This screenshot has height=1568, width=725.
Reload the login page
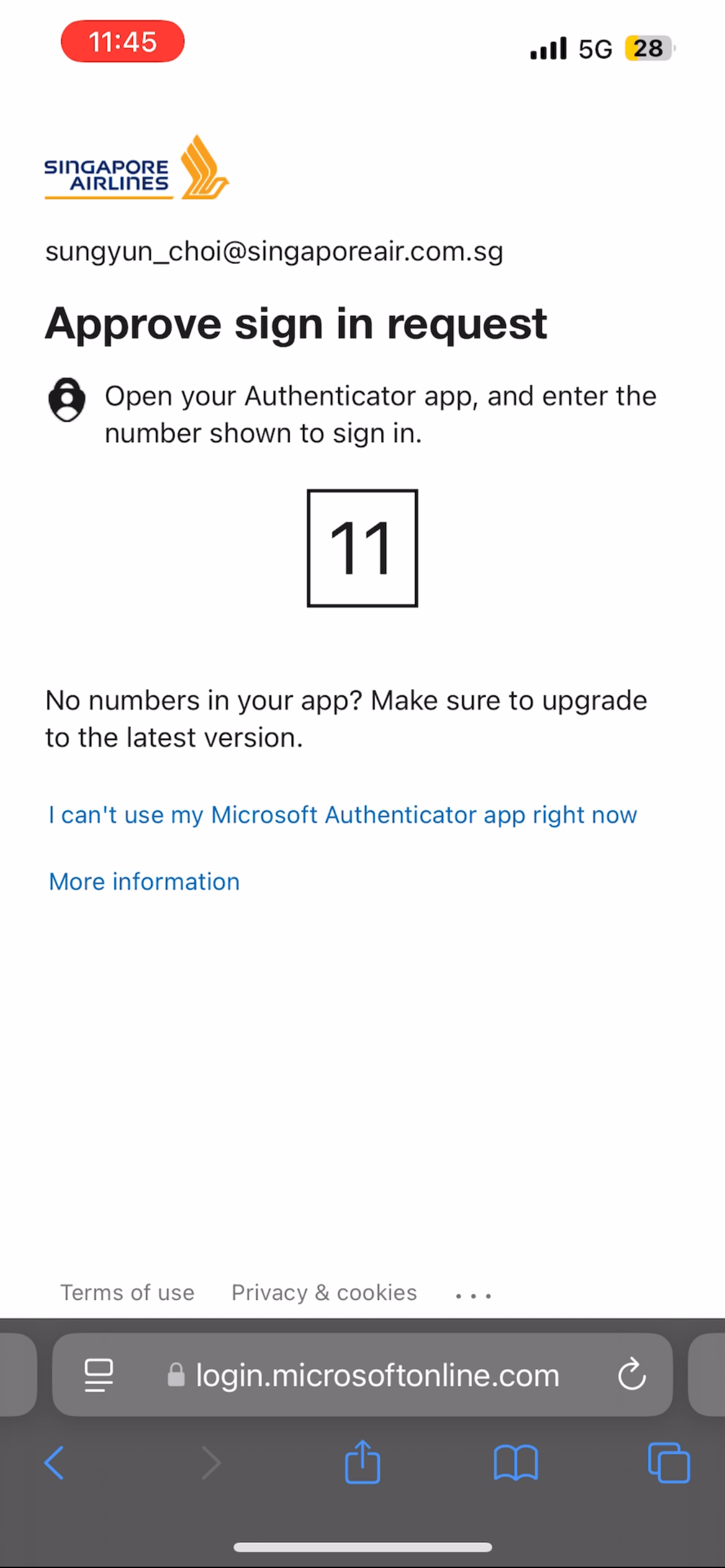[x=631, y=1375]
